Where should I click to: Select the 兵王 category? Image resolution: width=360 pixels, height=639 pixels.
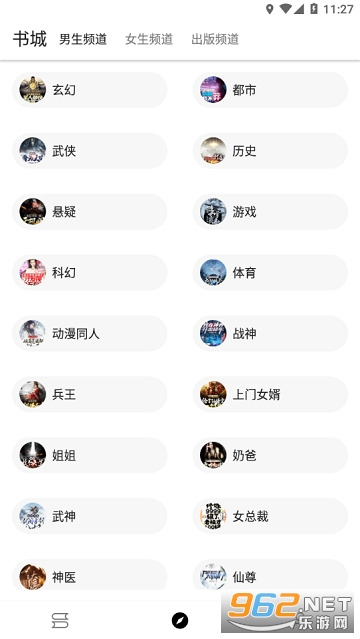(90, 394)
